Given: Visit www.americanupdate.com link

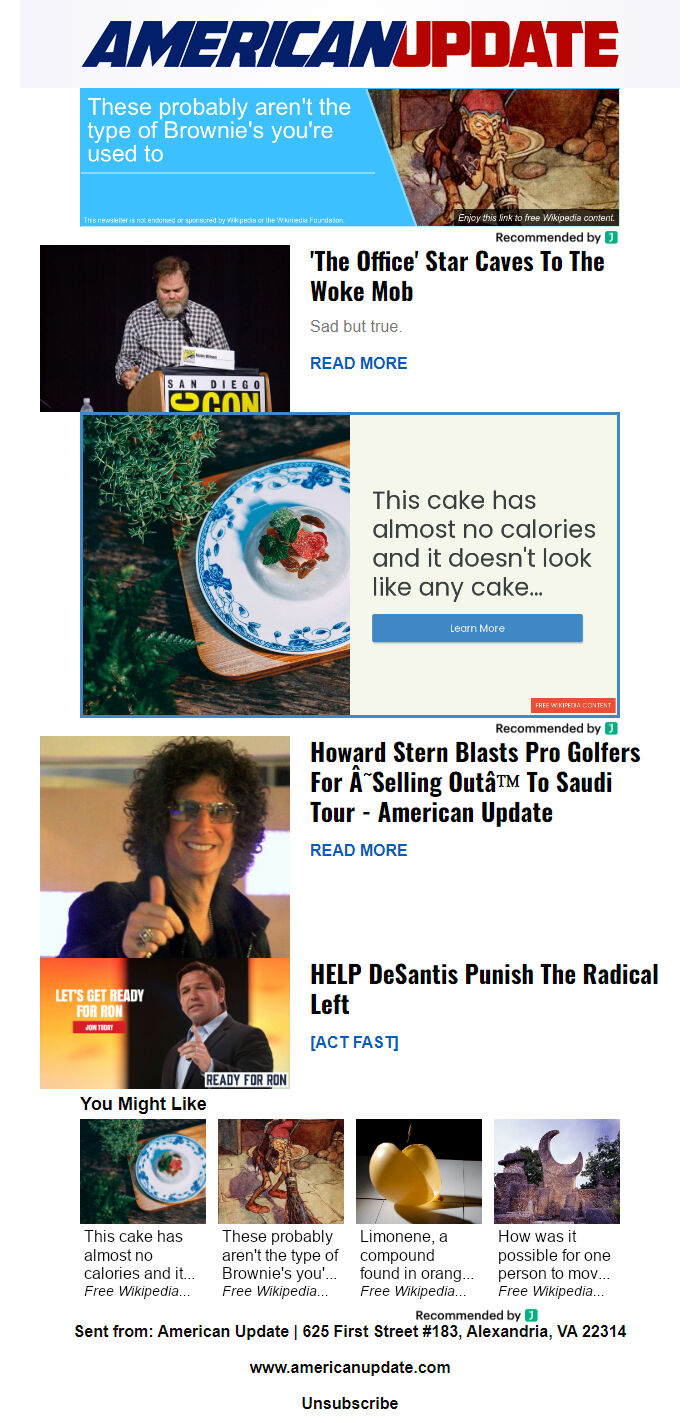Looking at the screenshot, I should point(350,1367).
